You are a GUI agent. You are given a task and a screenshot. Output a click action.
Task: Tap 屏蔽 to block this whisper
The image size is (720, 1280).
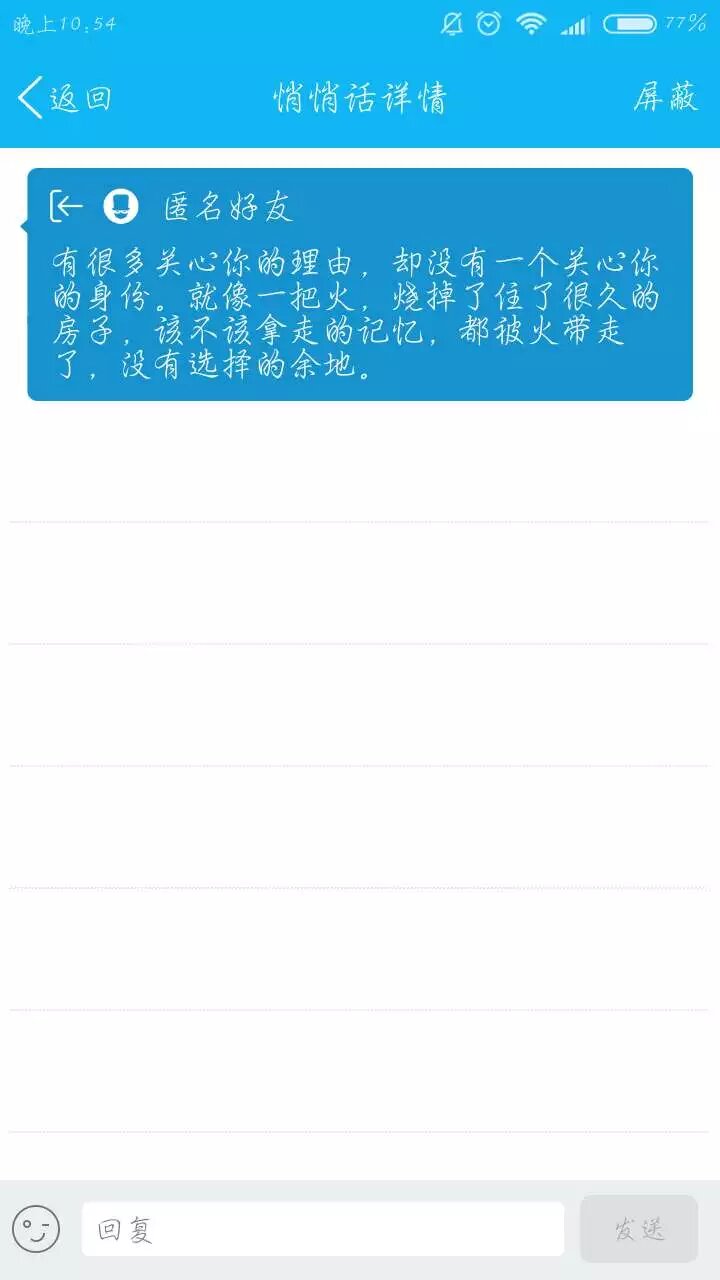[x=665, y=98]
